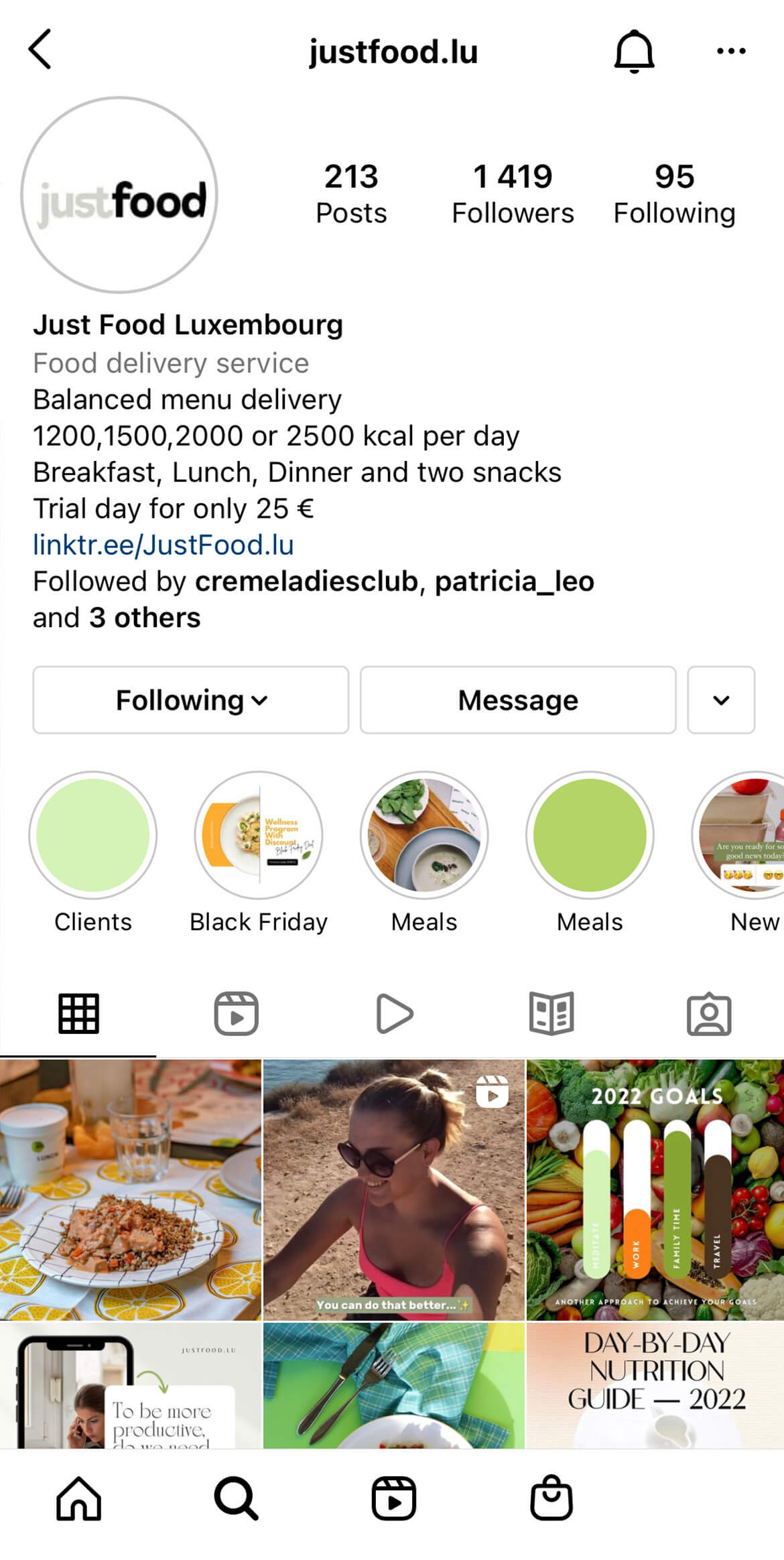The width and height of the screenshot is (784, 1560).
Task: Switch to the guides tab
Action: (551, 1013)
